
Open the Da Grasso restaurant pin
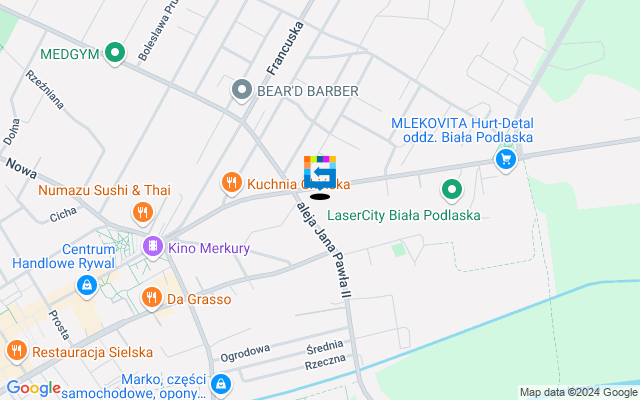click(x=152, y=297)
